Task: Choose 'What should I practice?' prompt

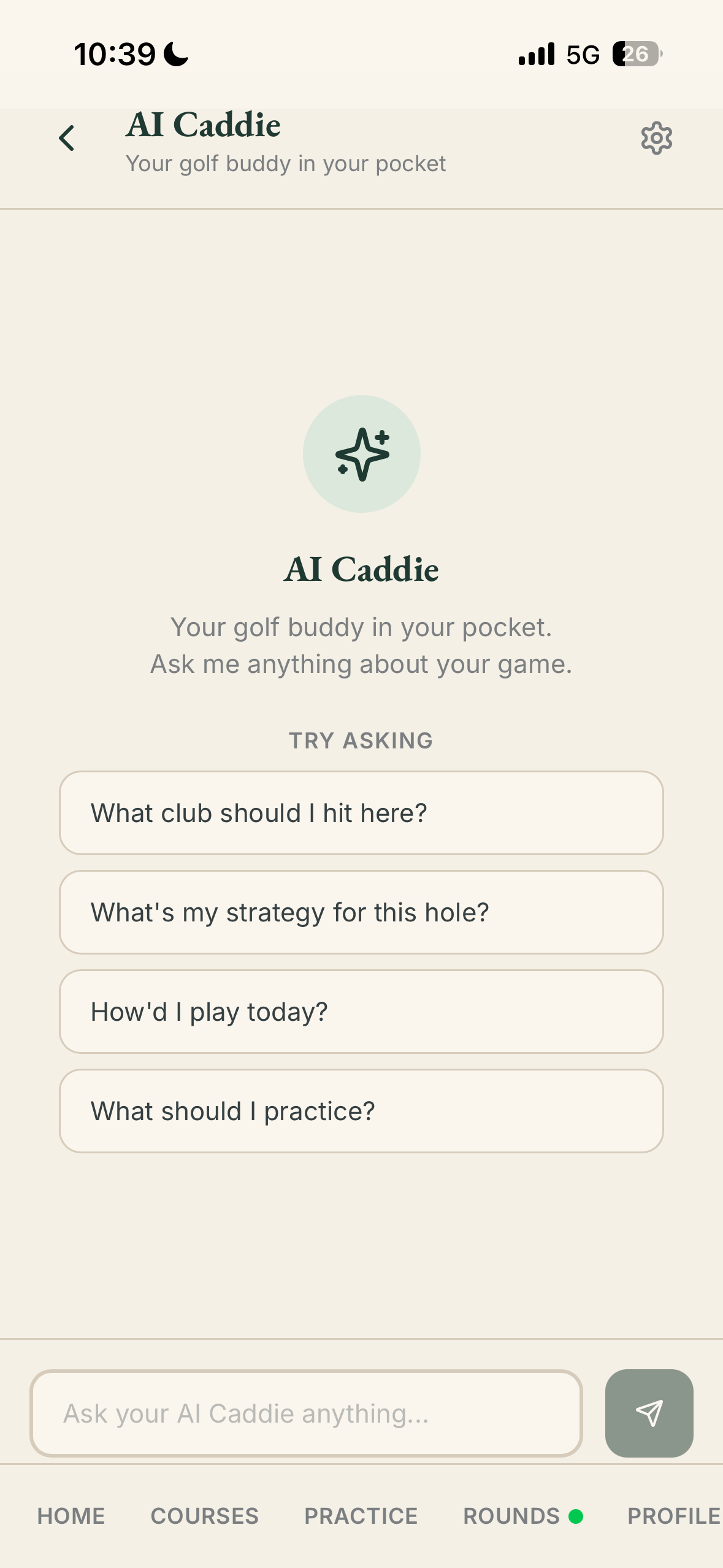Action: pos(361,1110)
